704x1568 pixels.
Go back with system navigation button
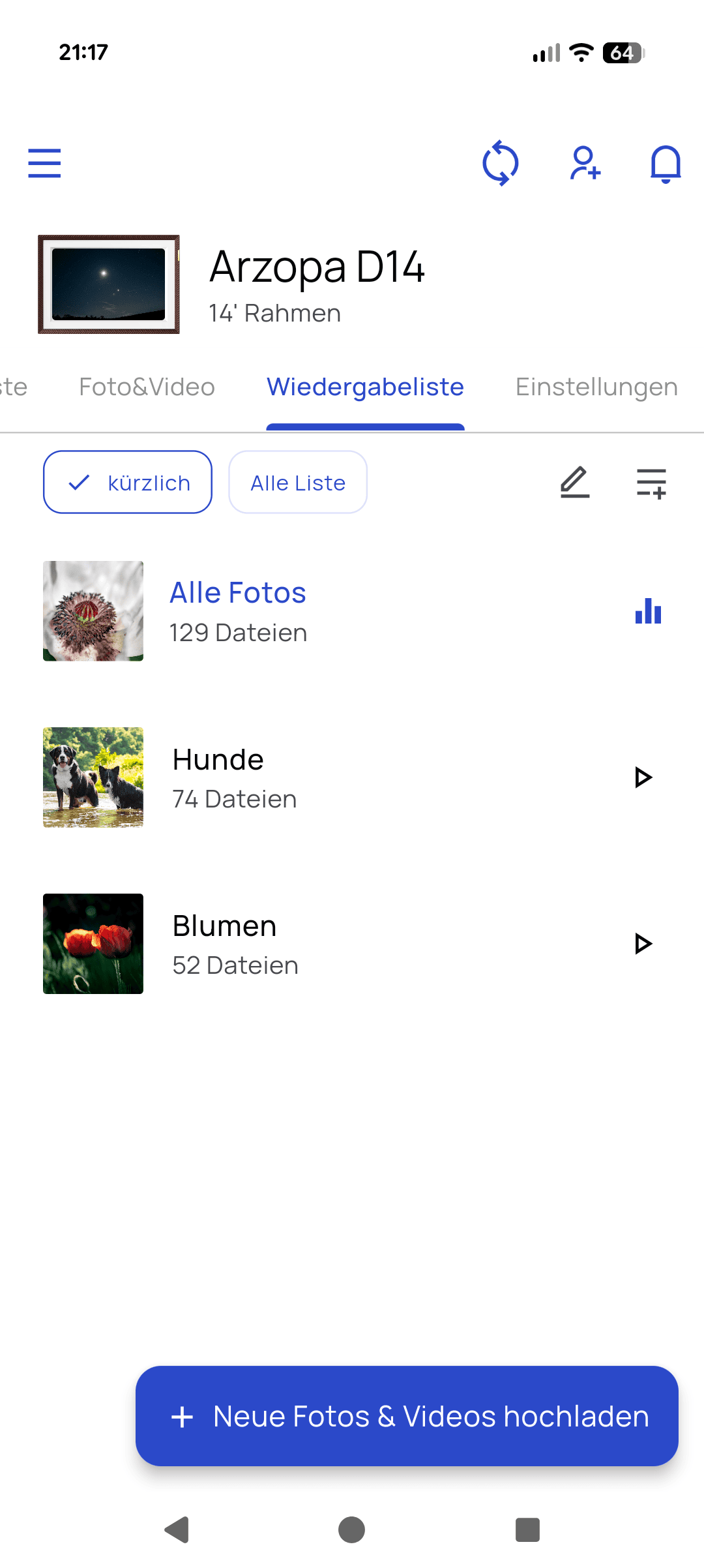coord(177,1530)
